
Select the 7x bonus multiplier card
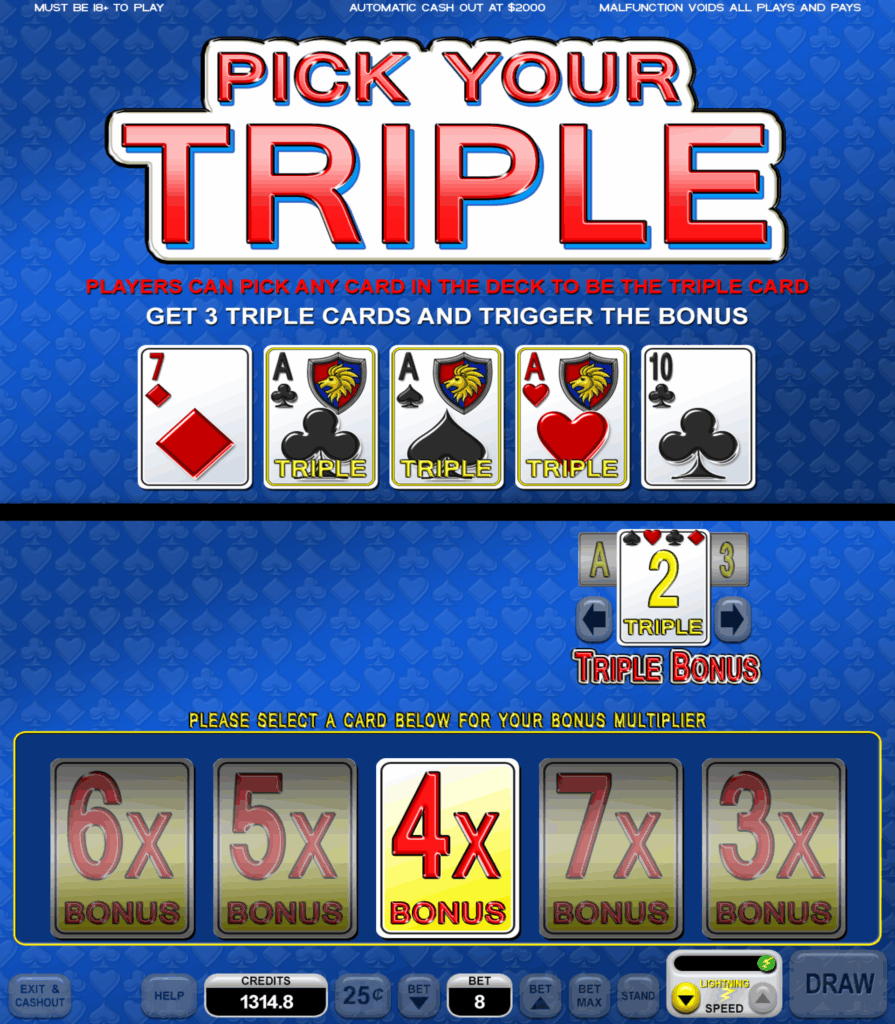[610, 848]
